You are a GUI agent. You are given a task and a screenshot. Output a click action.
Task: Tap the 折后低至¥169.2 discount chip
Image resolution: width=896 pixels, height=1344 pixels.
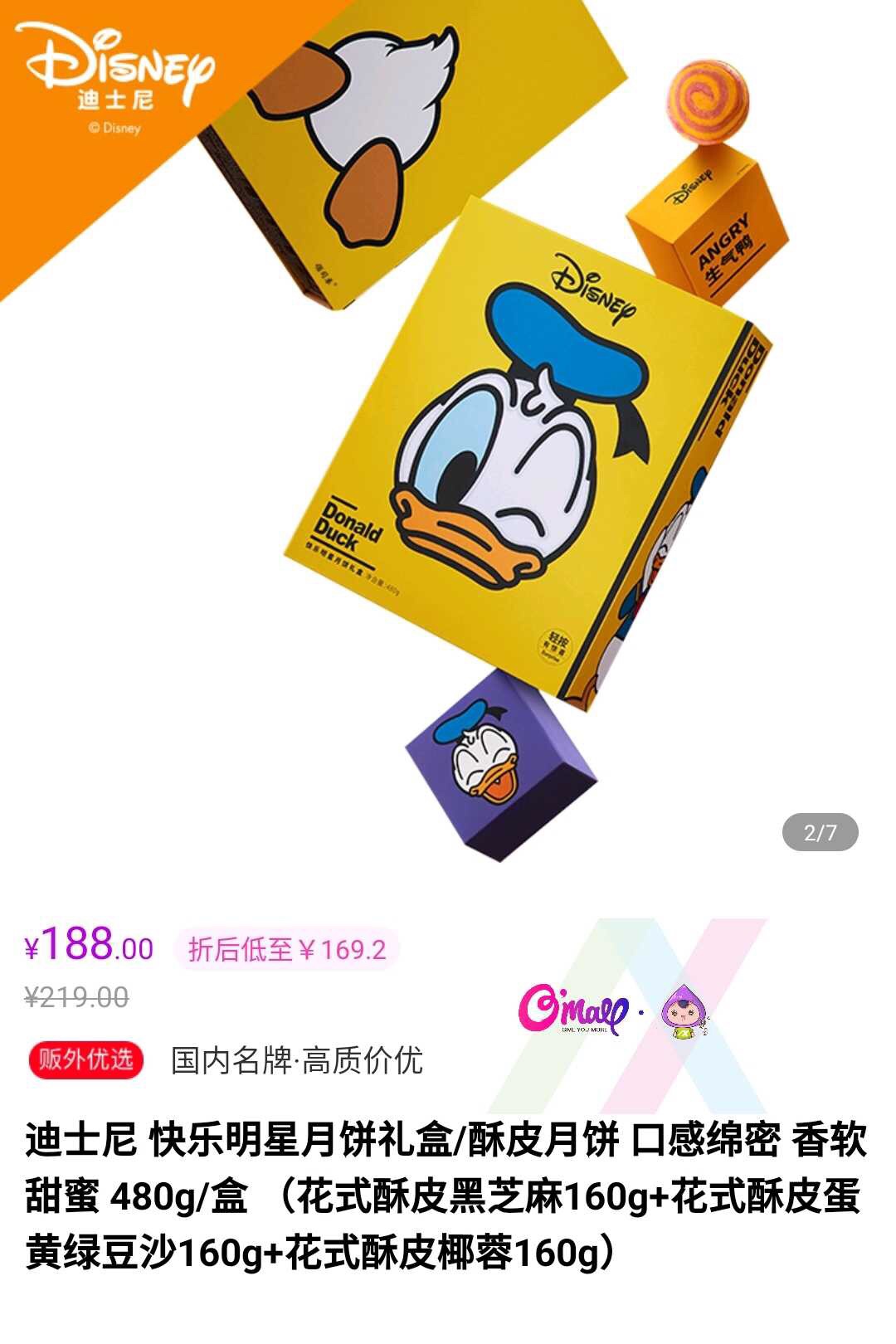pos(287,949)
